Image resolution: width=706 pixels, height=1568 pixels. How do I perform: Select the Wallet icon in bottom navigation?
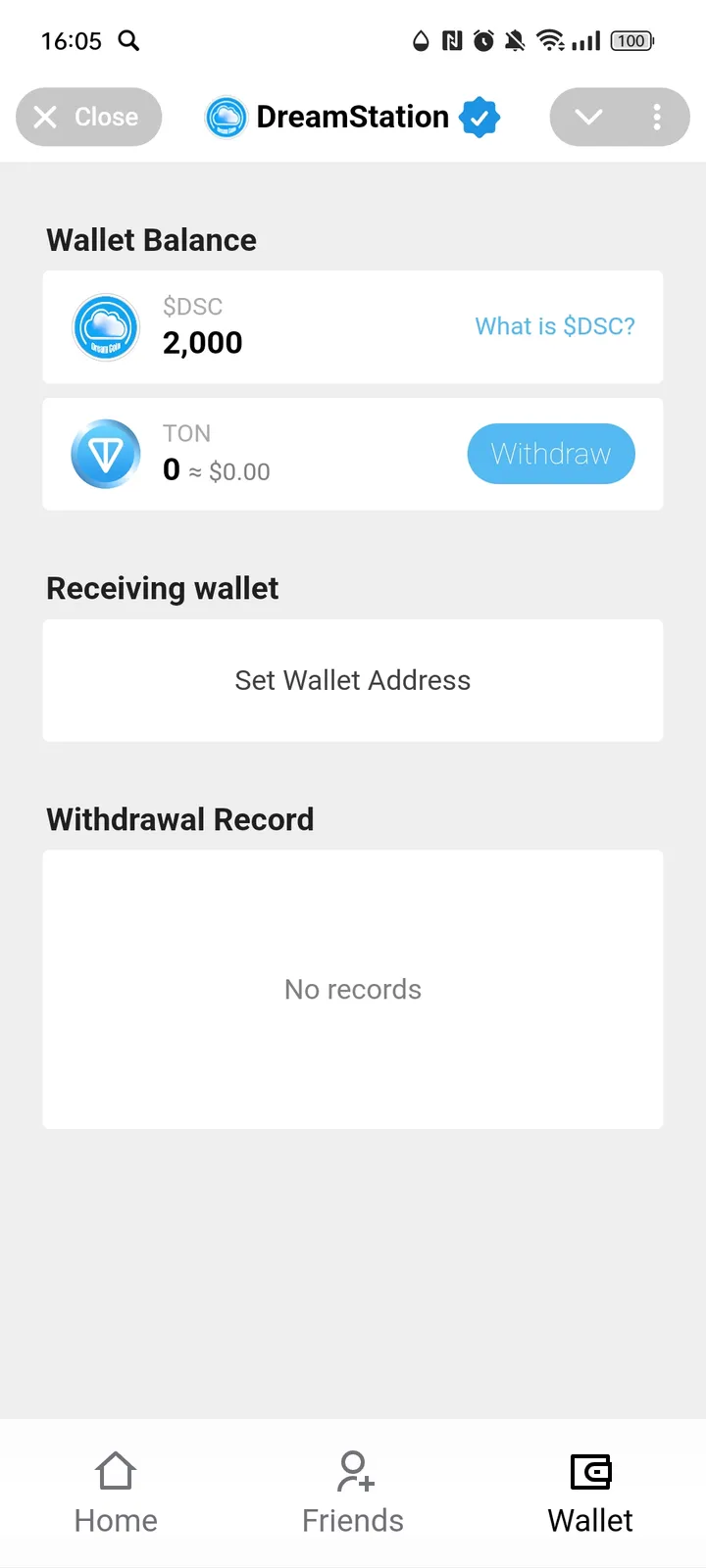(x=589, y=1471)
